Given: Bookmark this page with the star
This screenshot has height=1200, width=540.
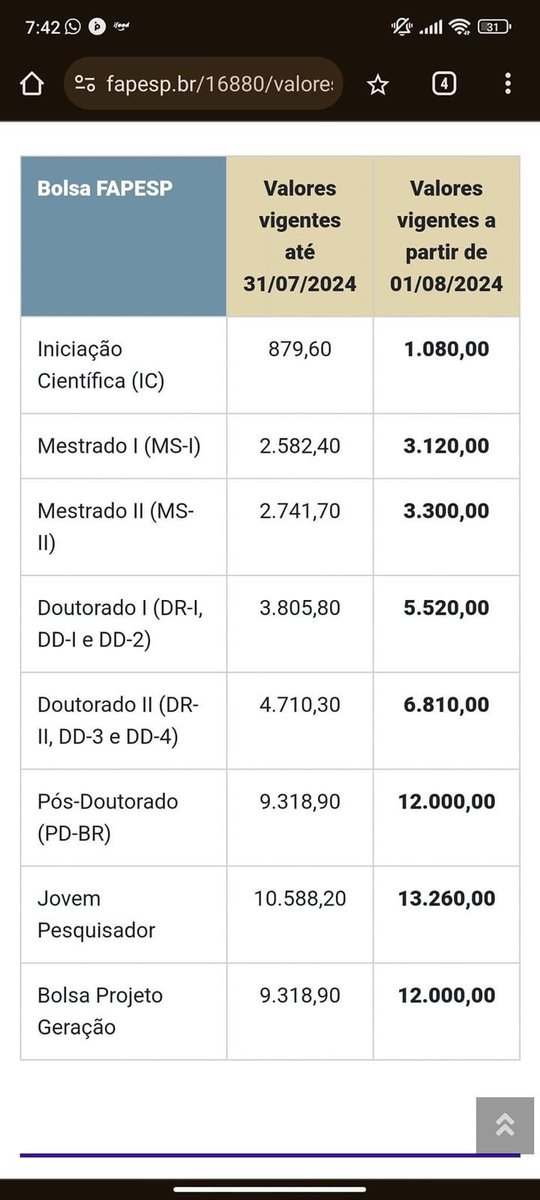Looking at the screenshot, I should tap(377, 85).
